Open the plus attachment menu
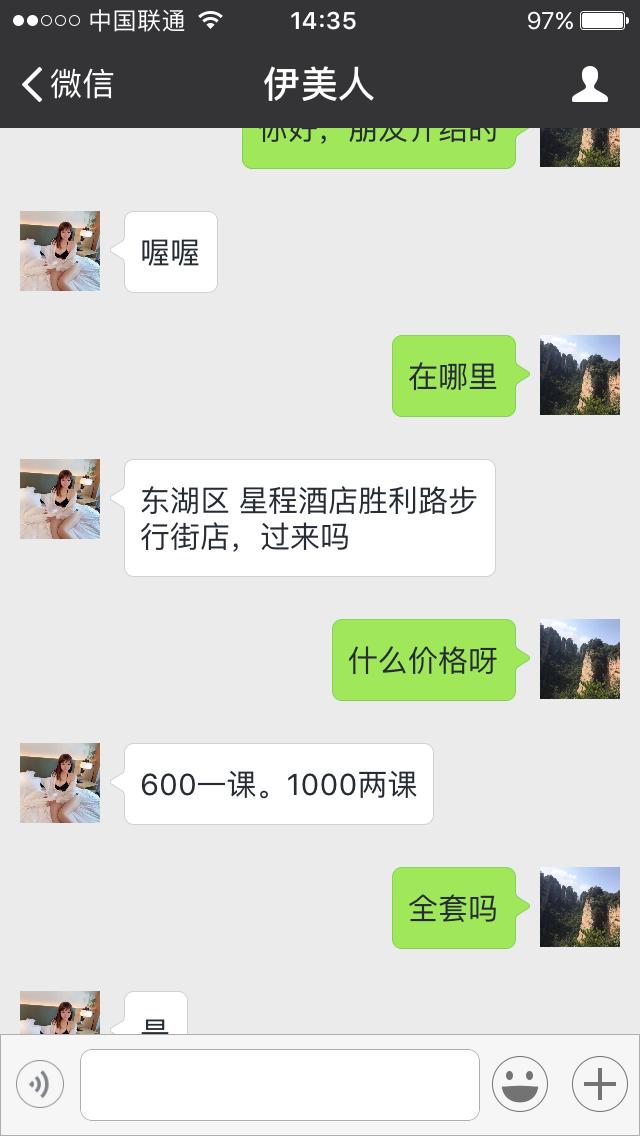Screen dimensions: 640x1136 pos(599,1084)
